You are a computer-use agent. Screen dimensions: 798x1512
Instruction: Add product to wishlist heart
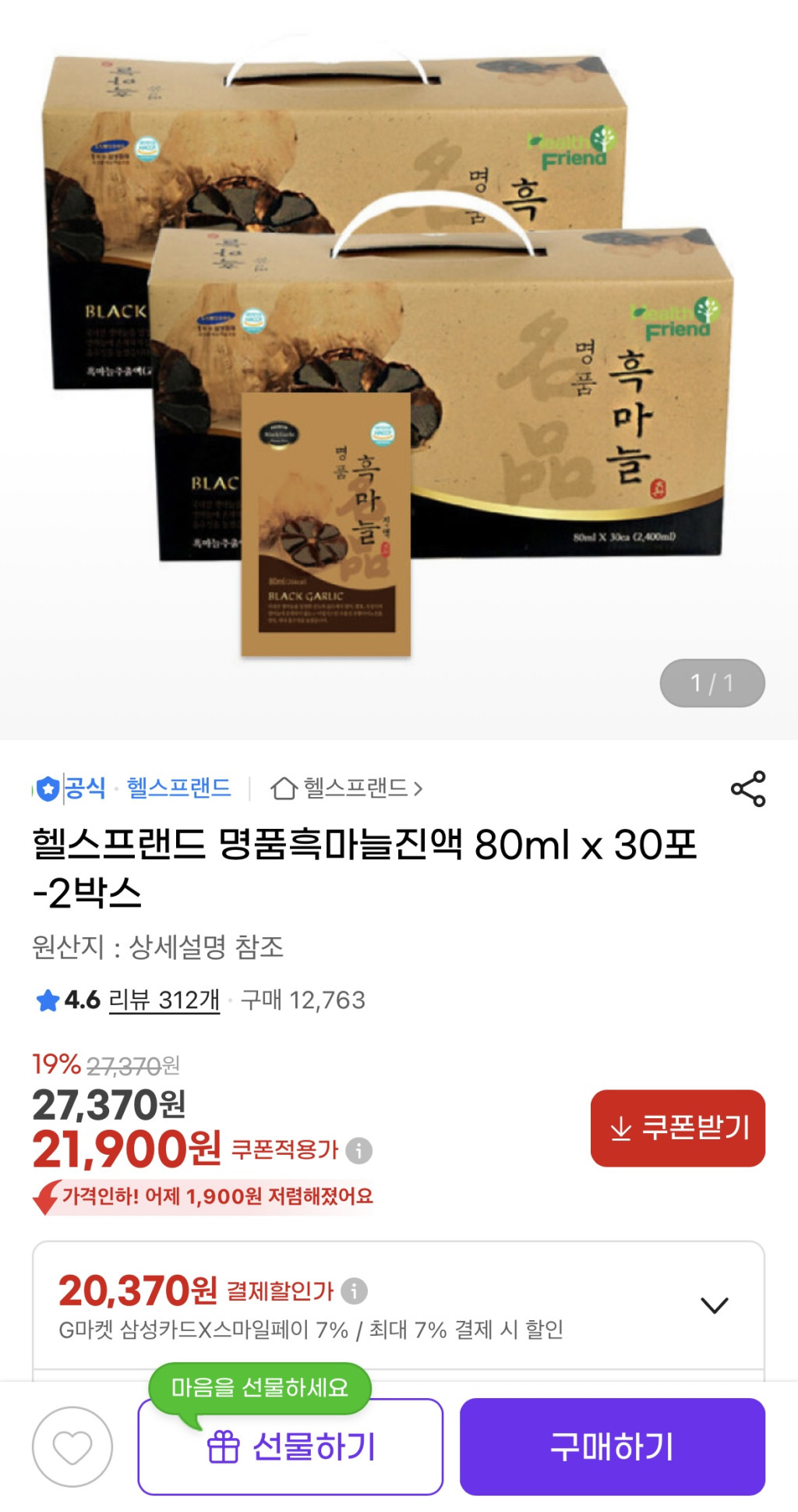[72, 1447]
